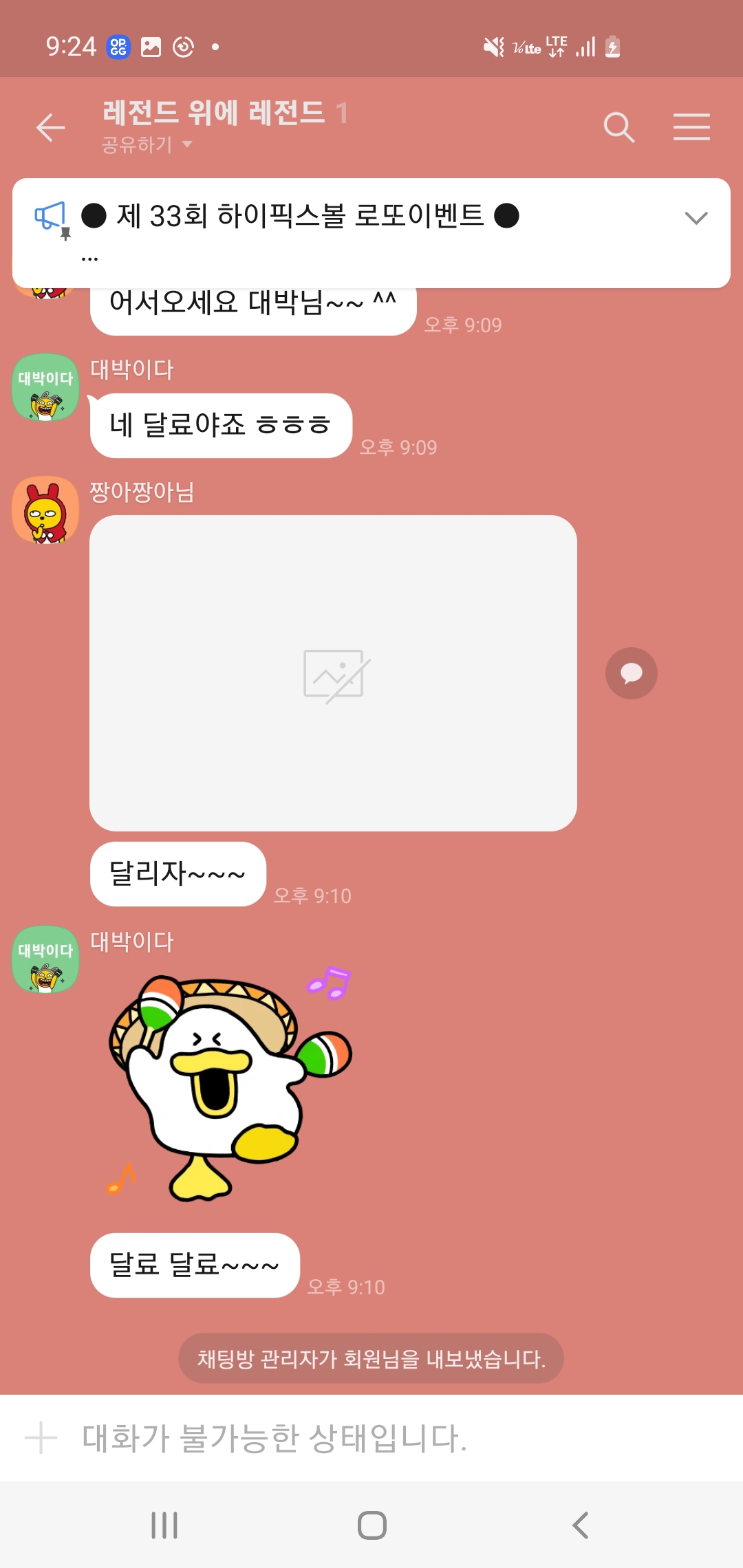Viewport: 743px width, 1568px height.
Task: Go to the home screen
Action: click(371, 1525)
